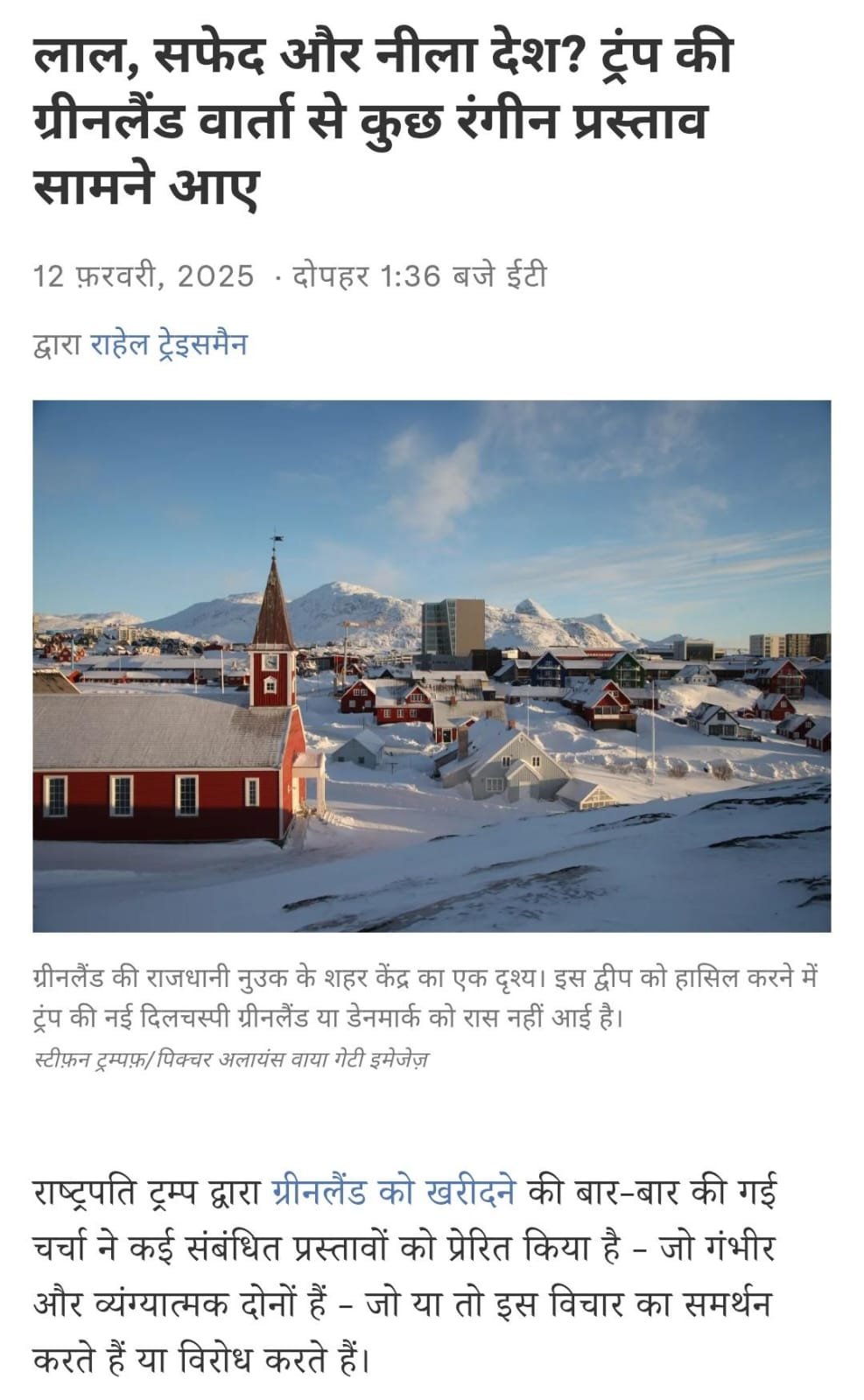Screen dimensions: 864x1400
Task: Open author राहेल ट्रेइसमैन's page
Action: click(169, 344)
